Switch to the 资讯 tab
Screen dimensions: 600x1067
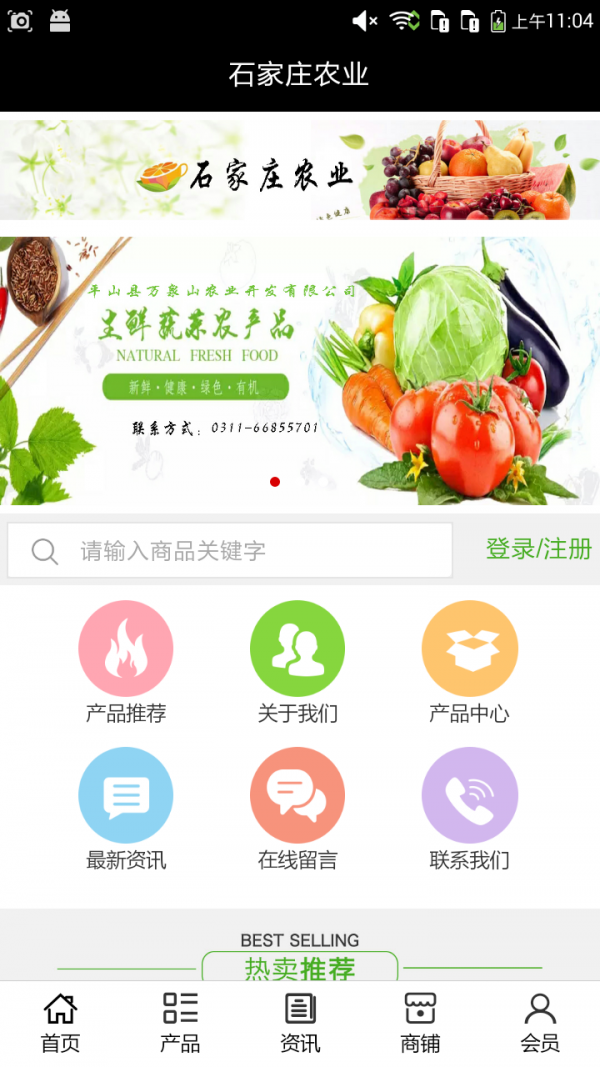pyautogui.click(x=300, y=1022)
